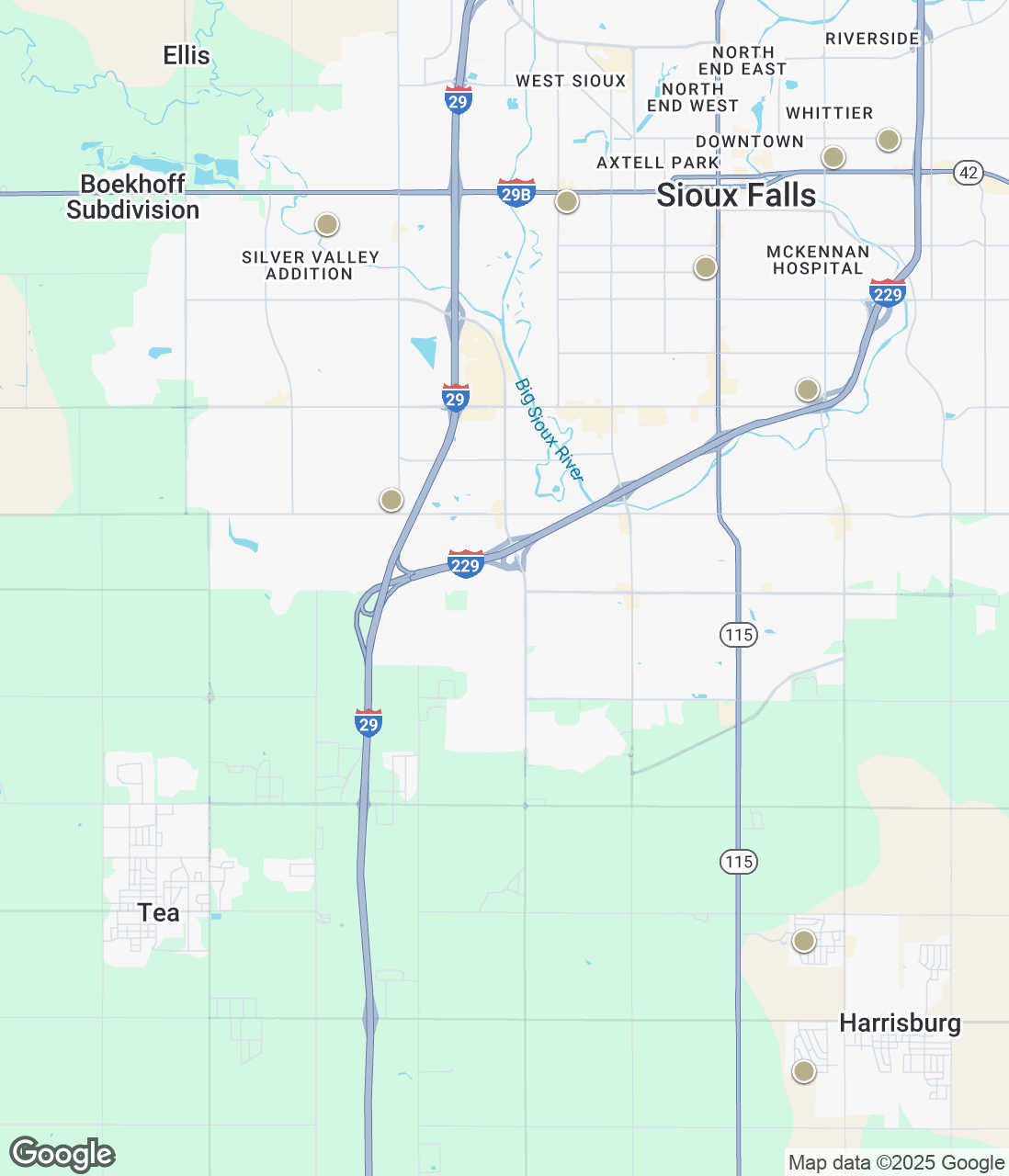Select the marker just west of the I-29 and I-229 junction

point(391,500)
